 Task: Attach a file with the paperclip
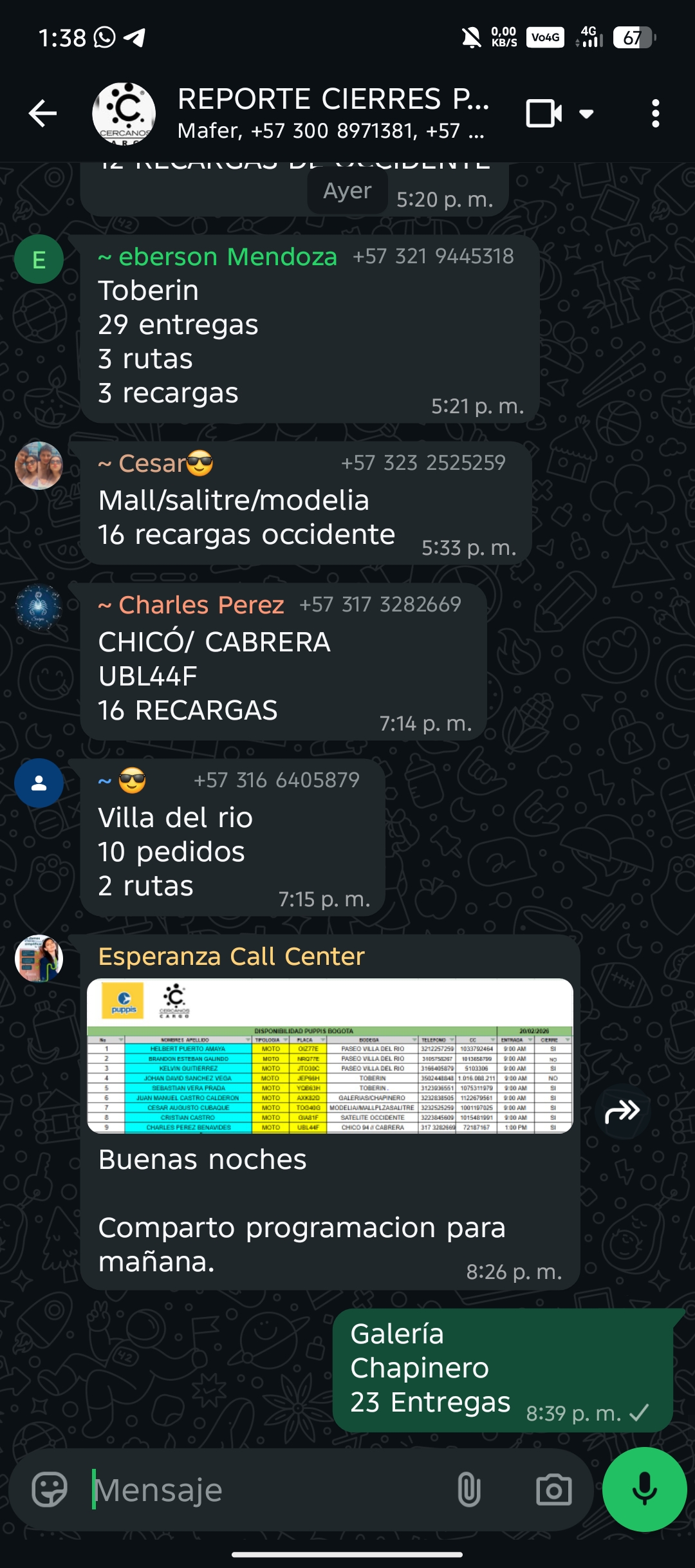469,1489
